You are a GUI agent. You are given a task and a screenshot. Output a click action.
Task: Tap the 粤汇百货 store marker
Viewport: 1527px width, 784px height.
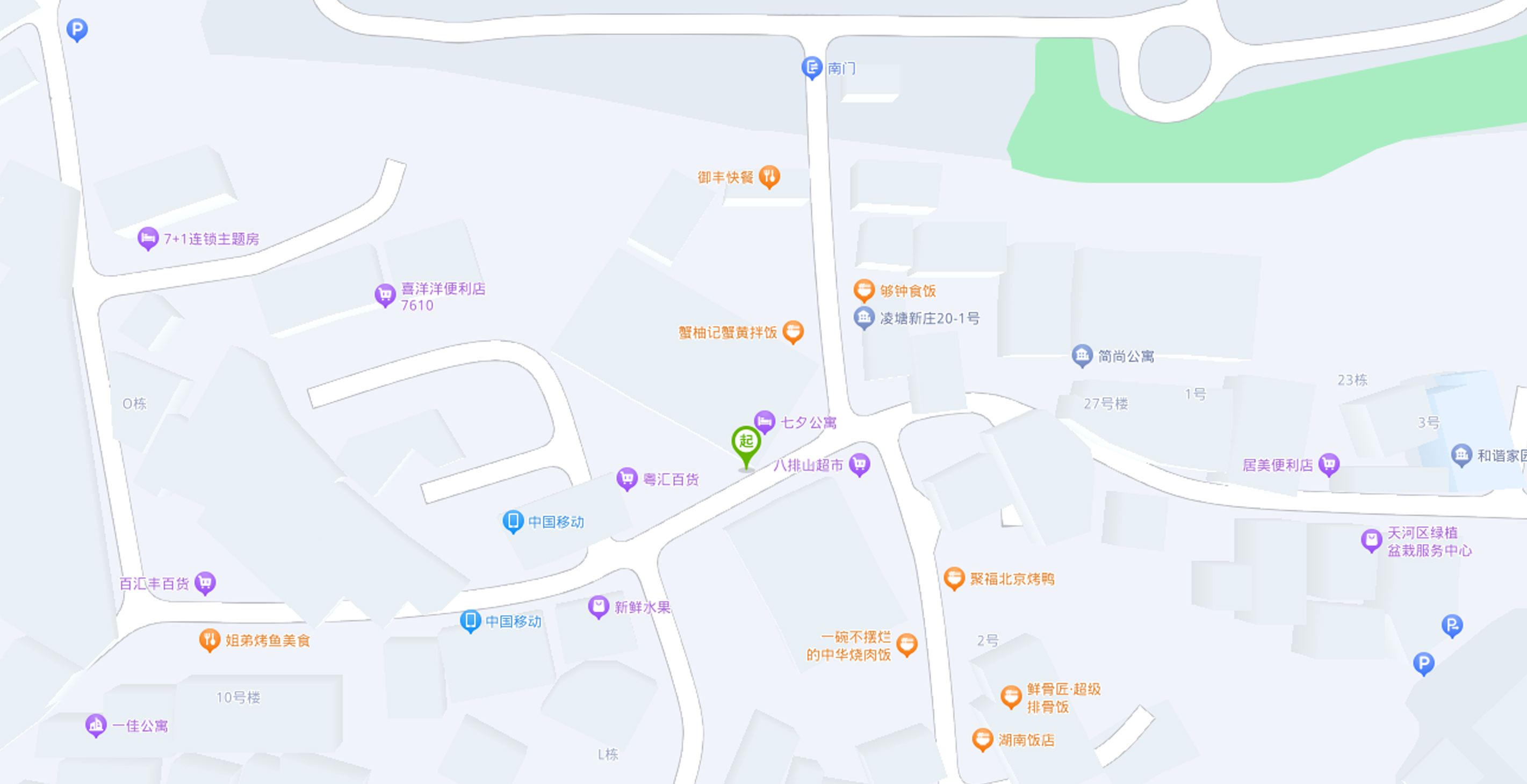(x=626, y=479)
